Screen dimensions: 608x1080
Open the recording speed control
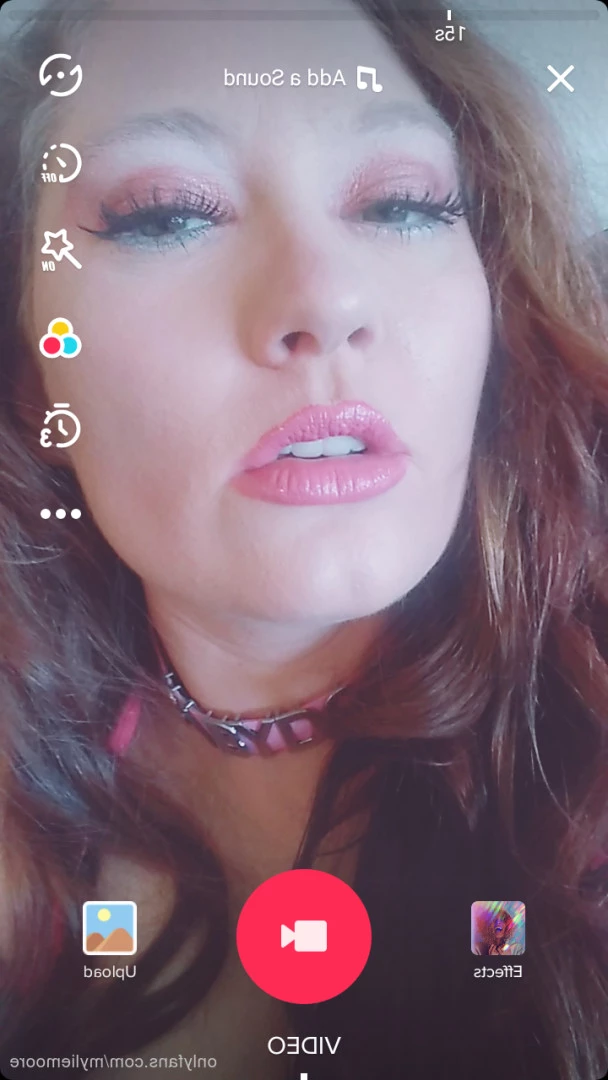pyautogui.click(x=61, y=164)
